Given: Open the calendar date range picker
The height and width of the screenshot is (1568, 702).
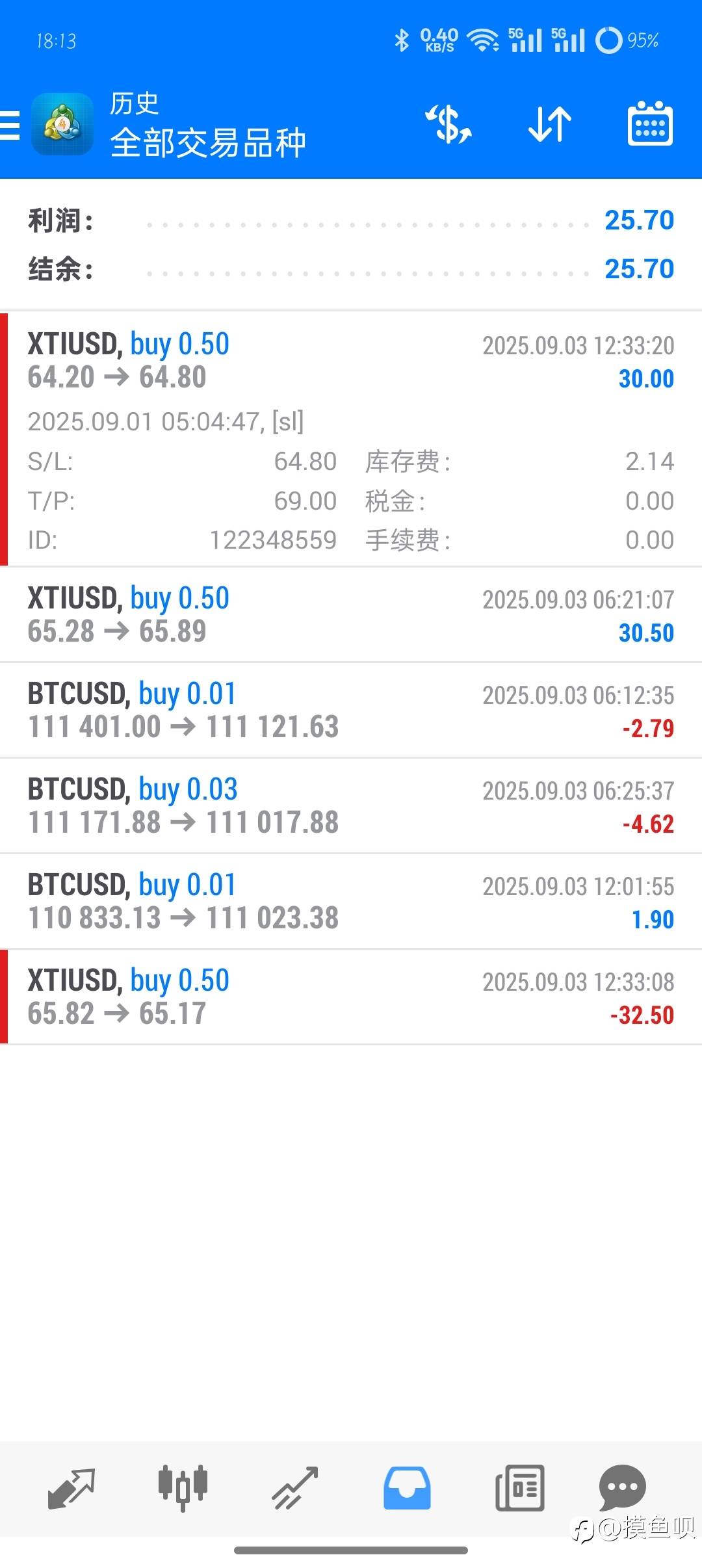Looking at the screenshot, I should pos(650,124).
